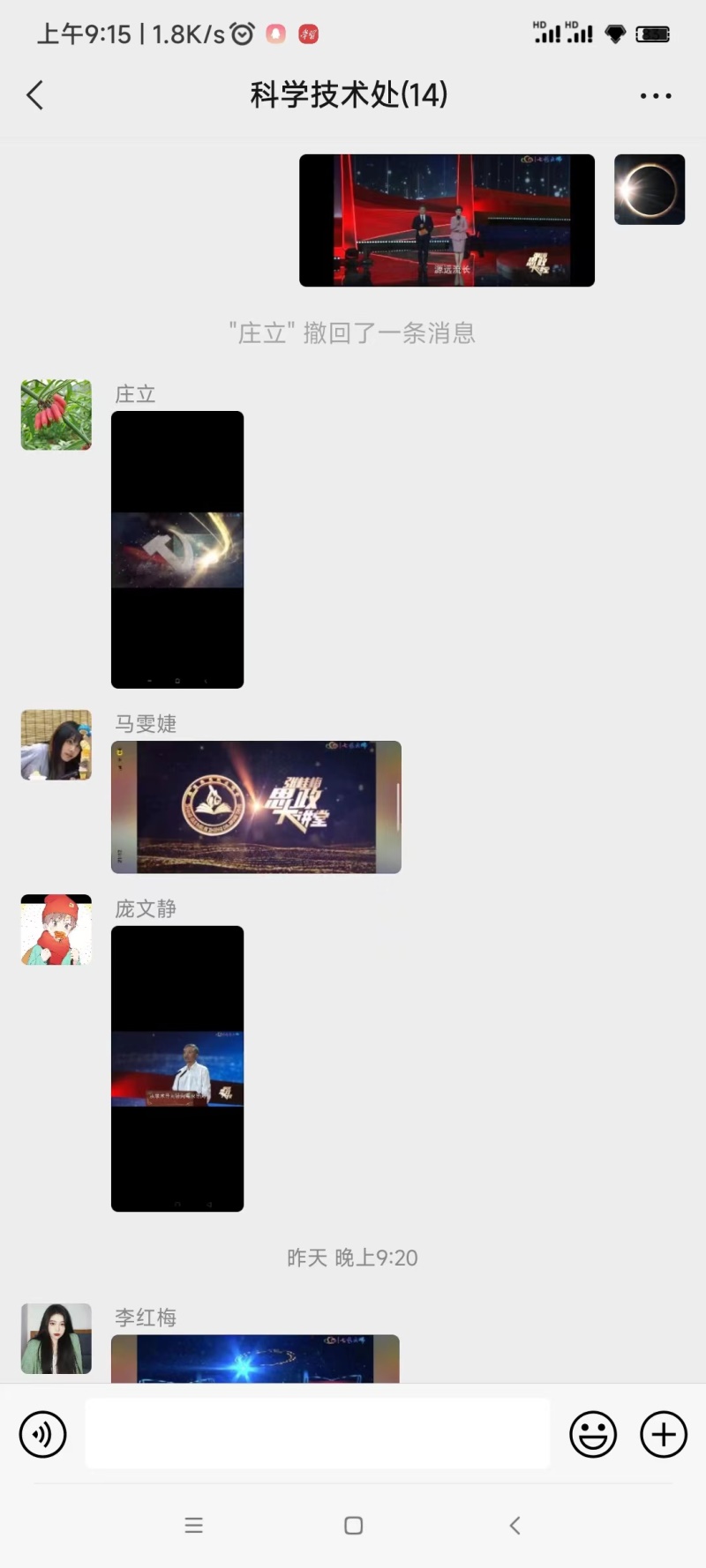706x1568 pixels.
Task: Open the image posted by 李红梅
Action: click(255, 1358)
